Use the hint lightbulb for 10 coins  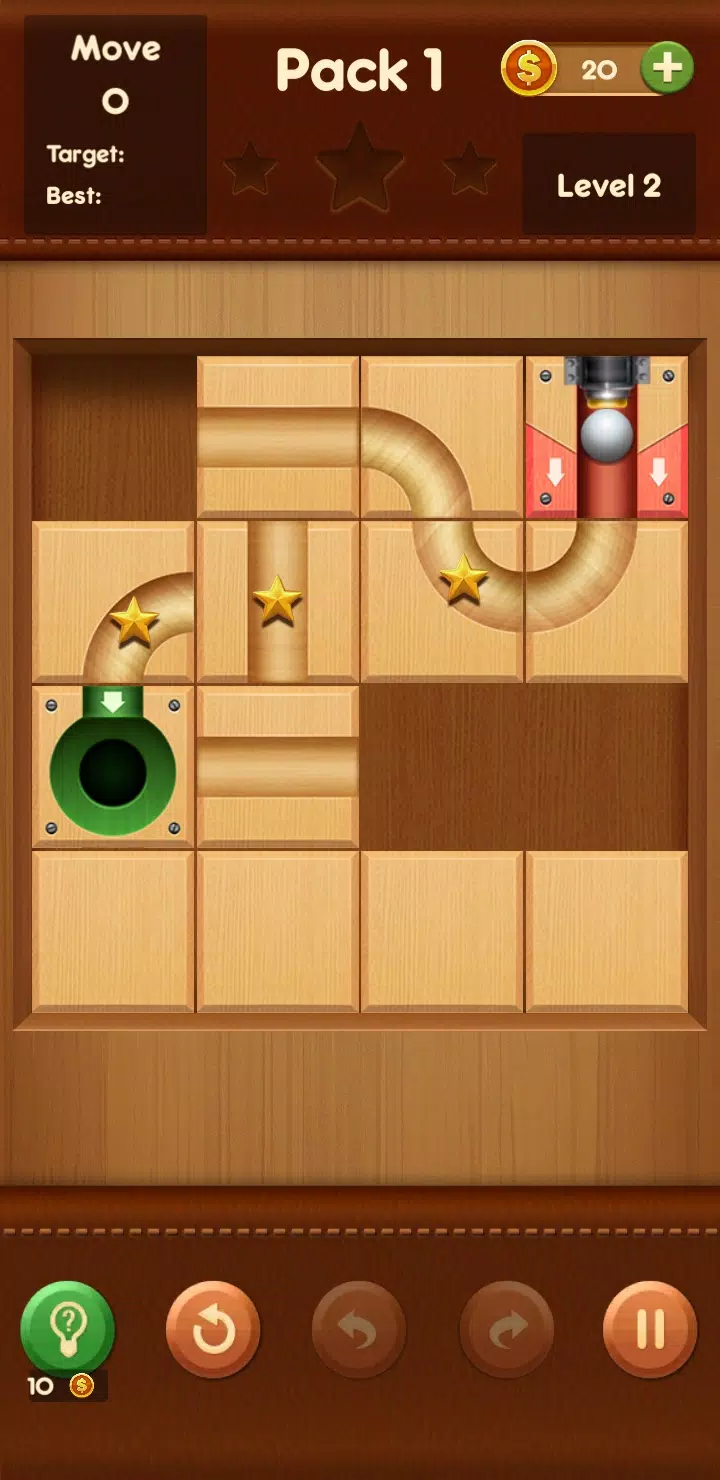pos(67,1329)
